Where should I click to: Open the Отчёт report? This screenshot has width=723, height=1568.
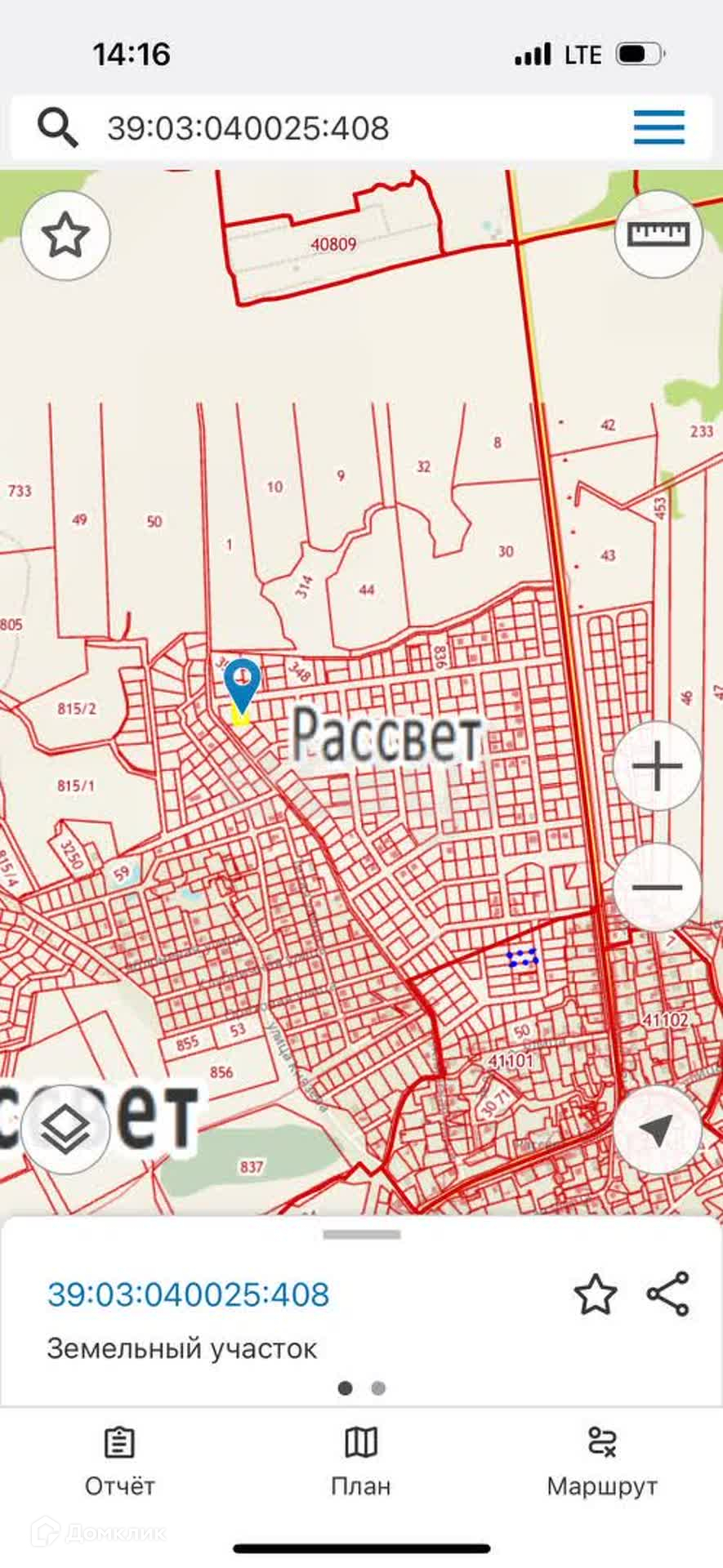[x=119, y=1462]
